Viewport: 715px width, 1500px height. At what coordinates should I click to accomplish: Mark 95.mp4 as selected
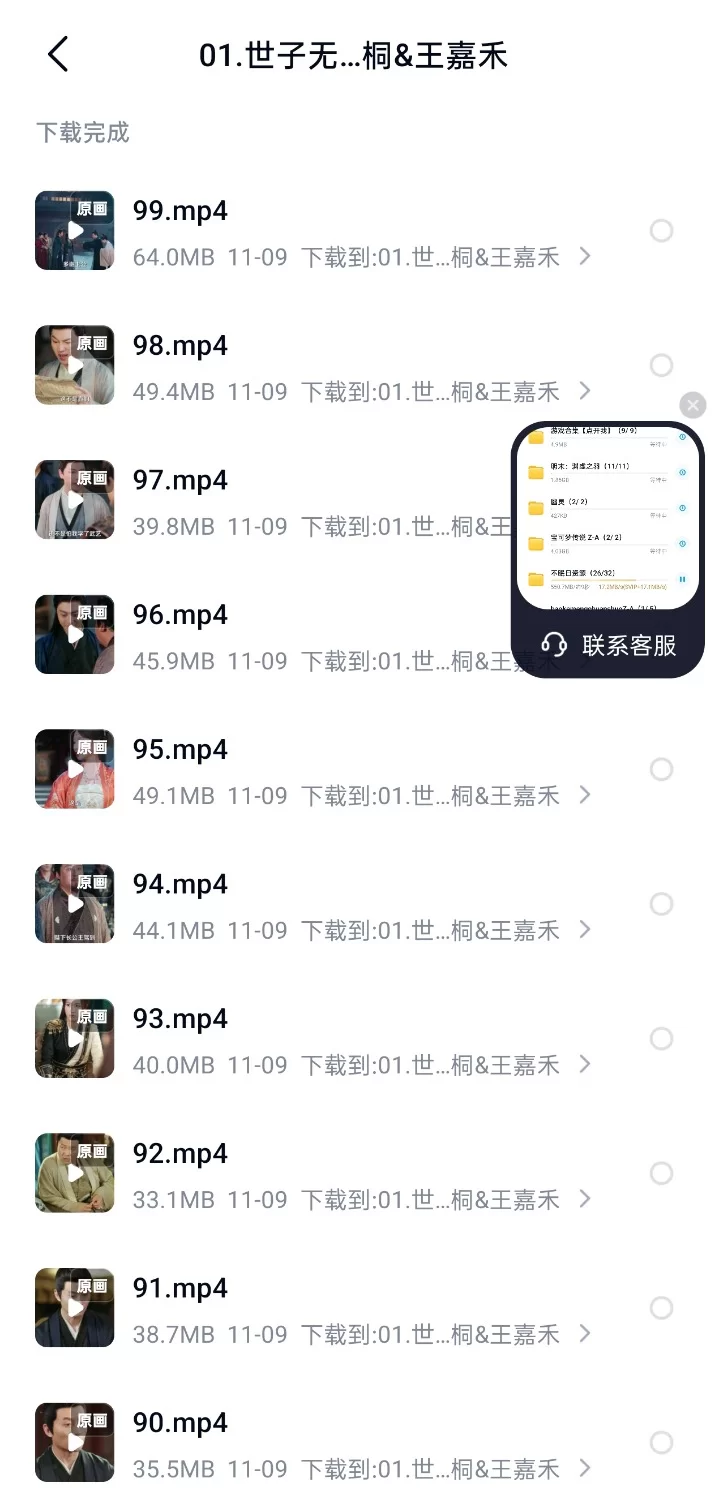[x=661, y=769]
